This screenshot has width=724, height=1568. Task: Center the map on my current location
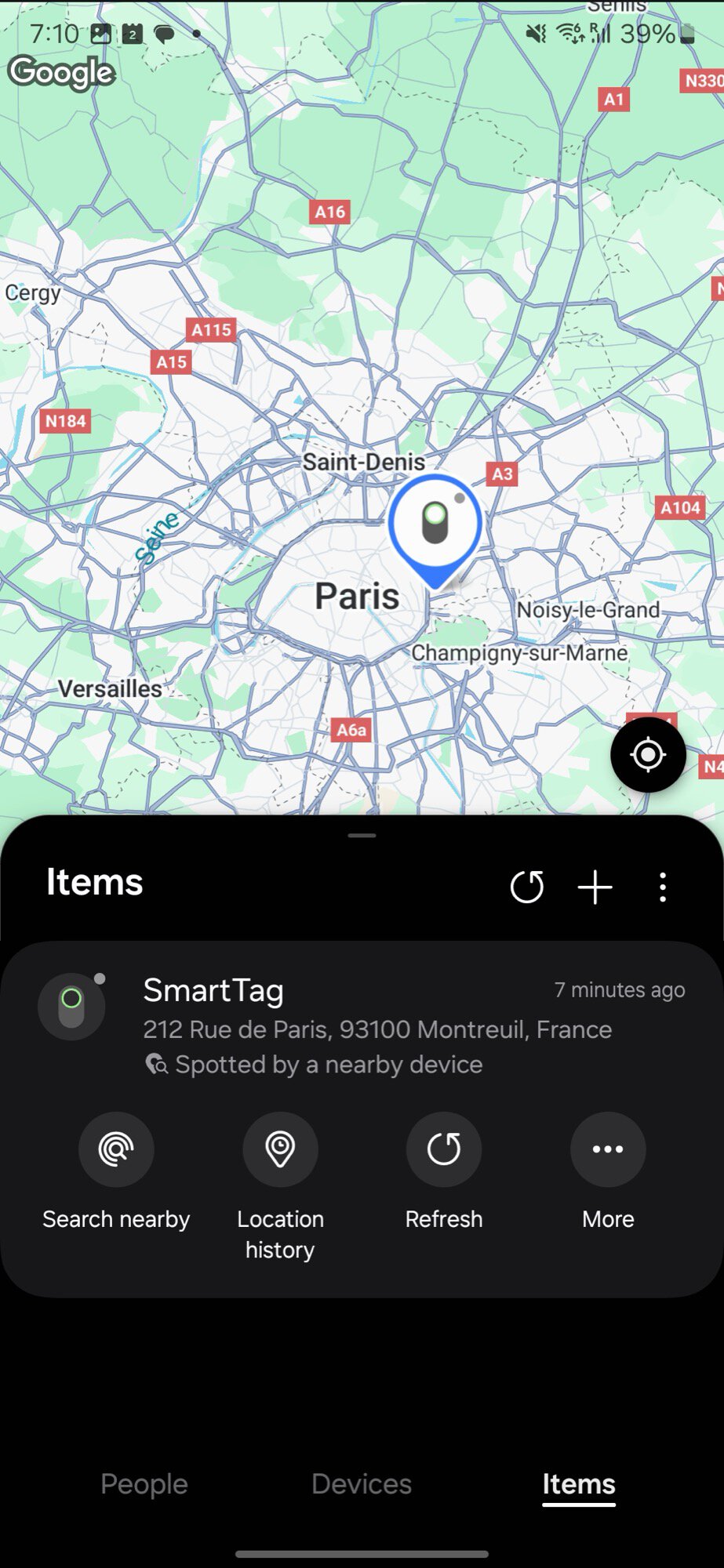tap(648, 755)
